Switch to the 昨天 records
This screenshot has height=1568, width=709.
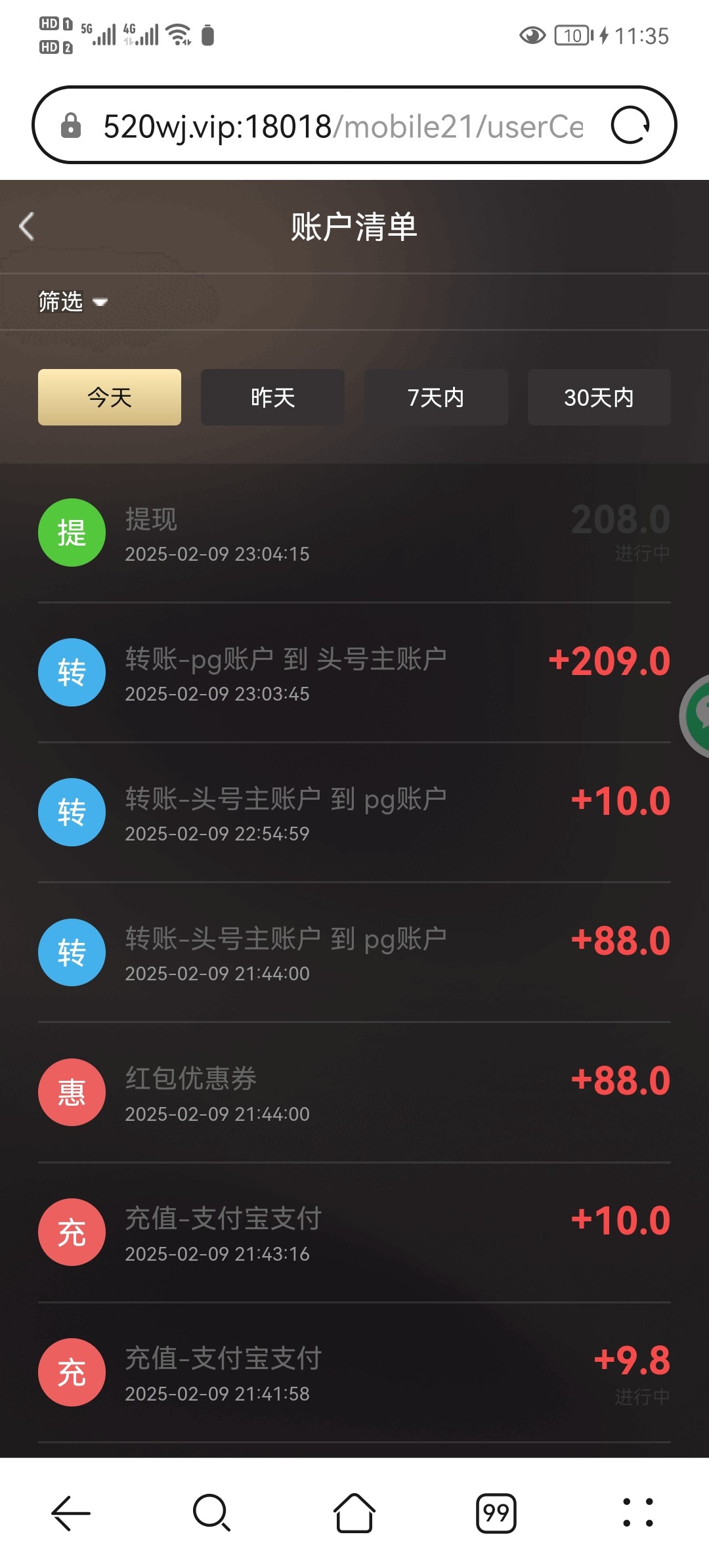[x=272, y=397]
